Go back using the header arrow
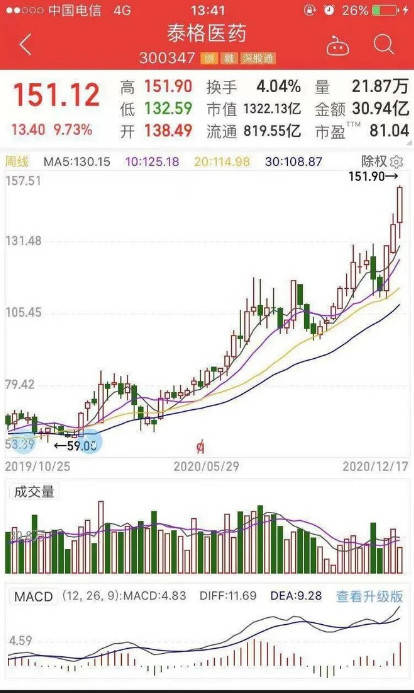414x693 pixels. point(26,45)
